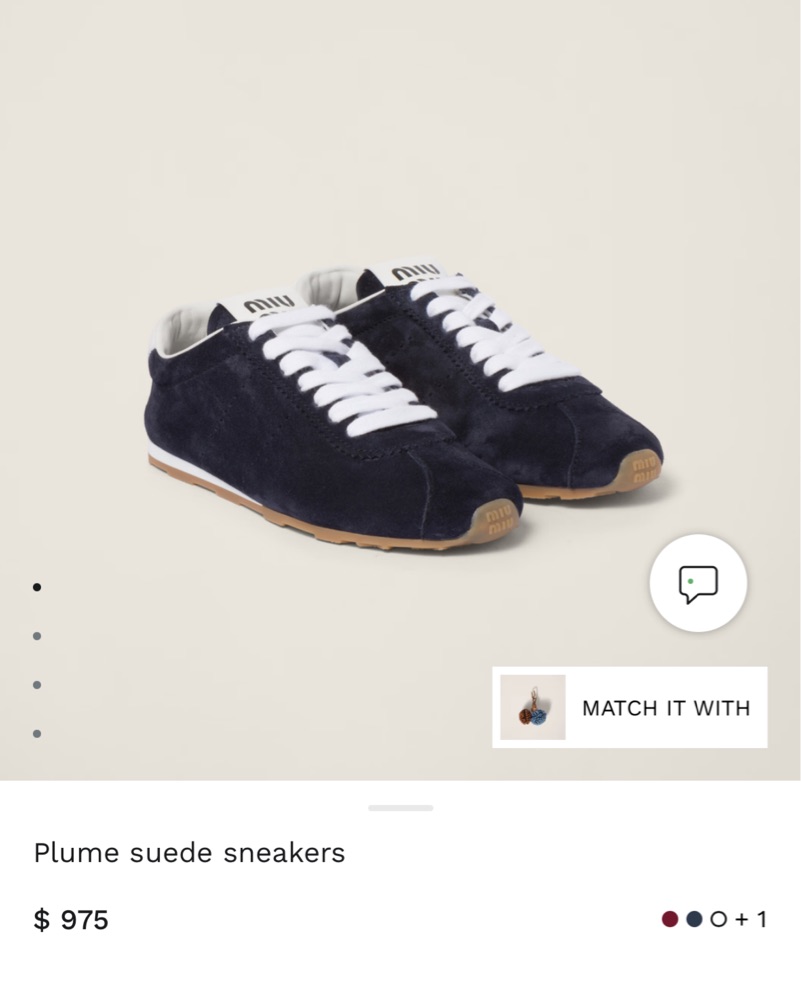Viewport: 801px width, 1000px height.
Task: Open the live chat bubble
Action: (x=698, y=584)
